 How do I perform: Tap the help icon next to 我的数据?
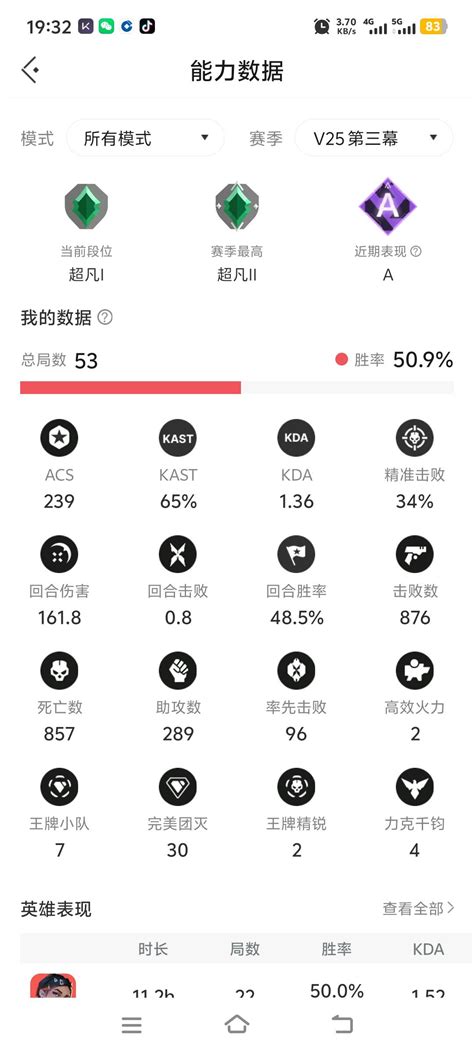tap(105, 318)
